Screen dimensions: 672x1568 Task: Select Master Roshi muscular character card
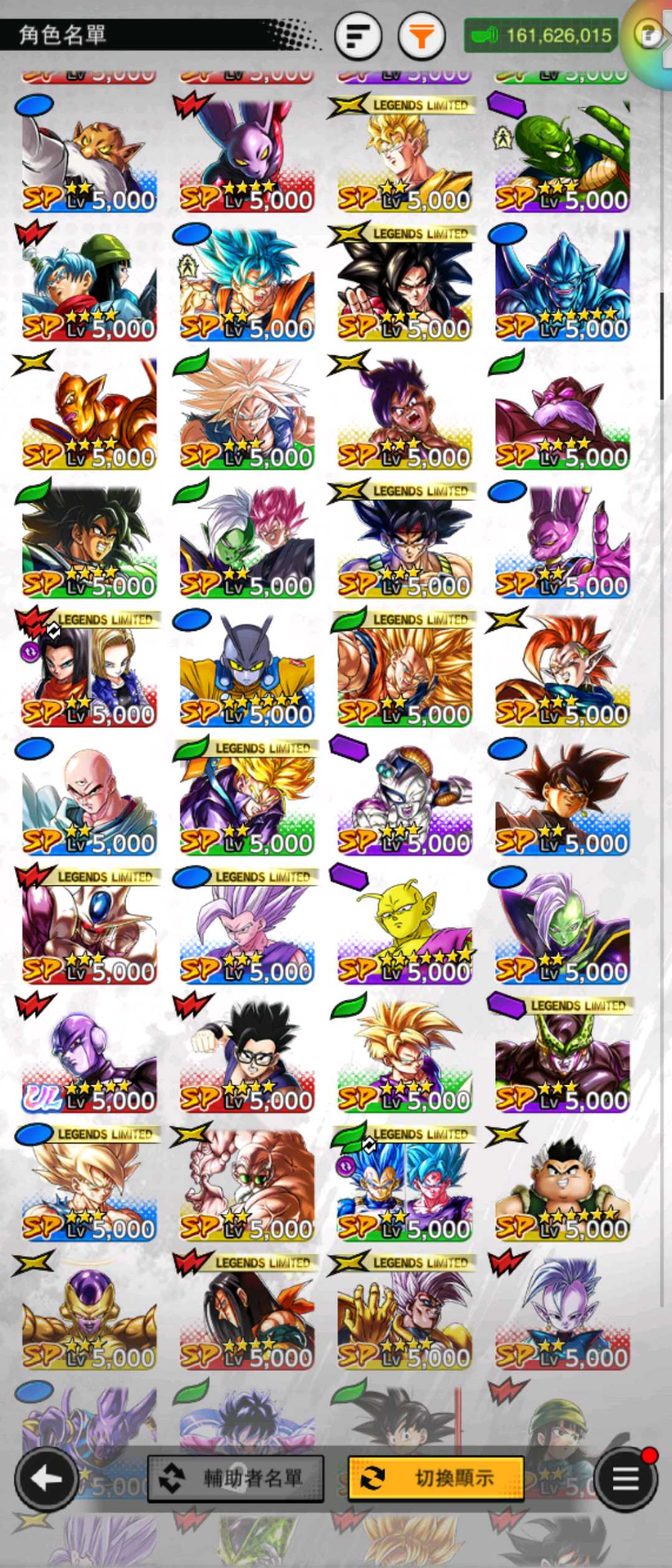[x=247, y=1184]
